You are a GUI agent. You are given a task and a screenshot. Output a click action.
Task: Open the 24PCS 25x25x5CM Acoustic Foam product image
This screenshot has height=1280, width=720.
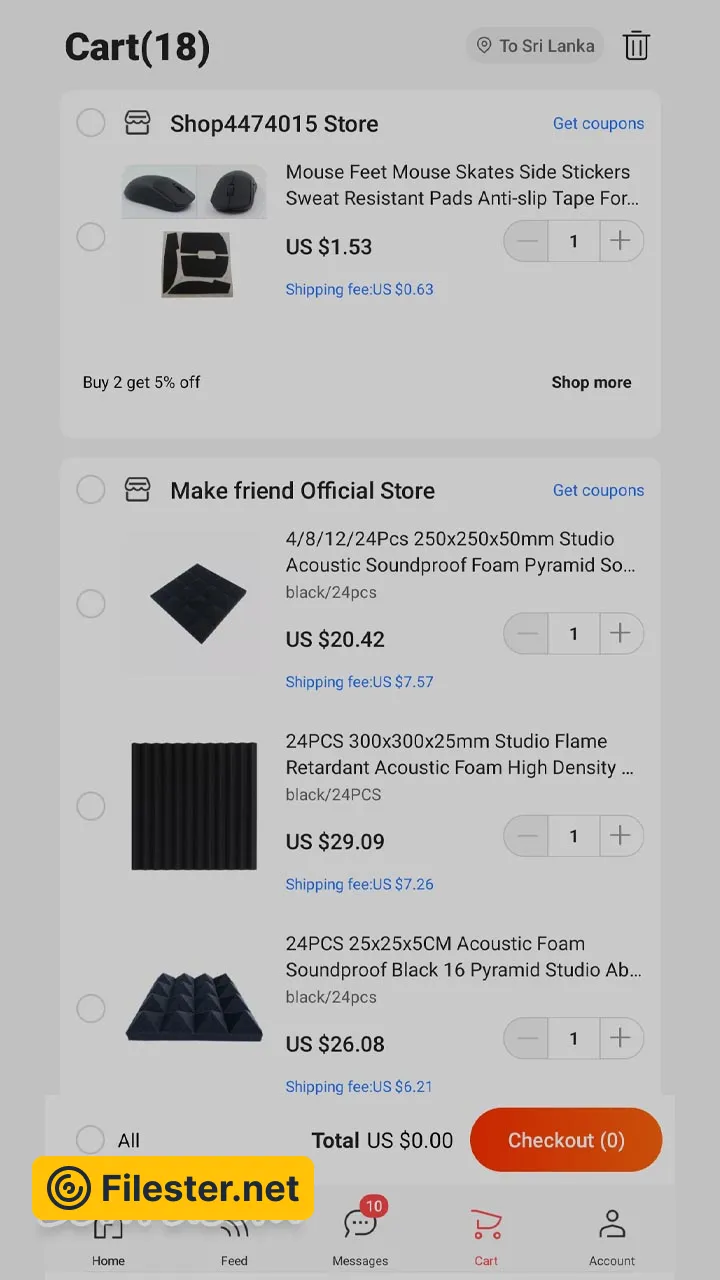coord(194,1008)
